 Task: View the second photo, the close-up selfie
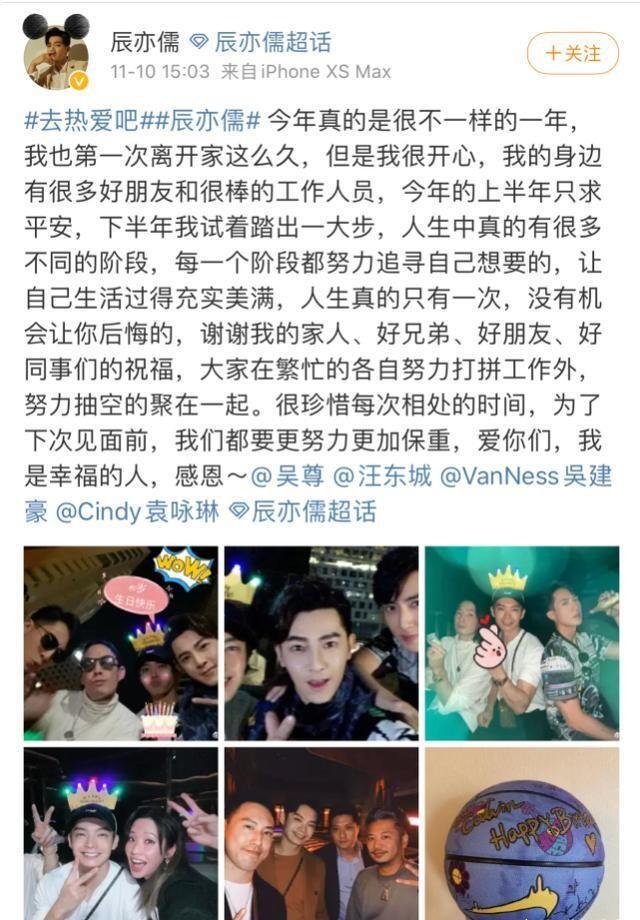321,643
